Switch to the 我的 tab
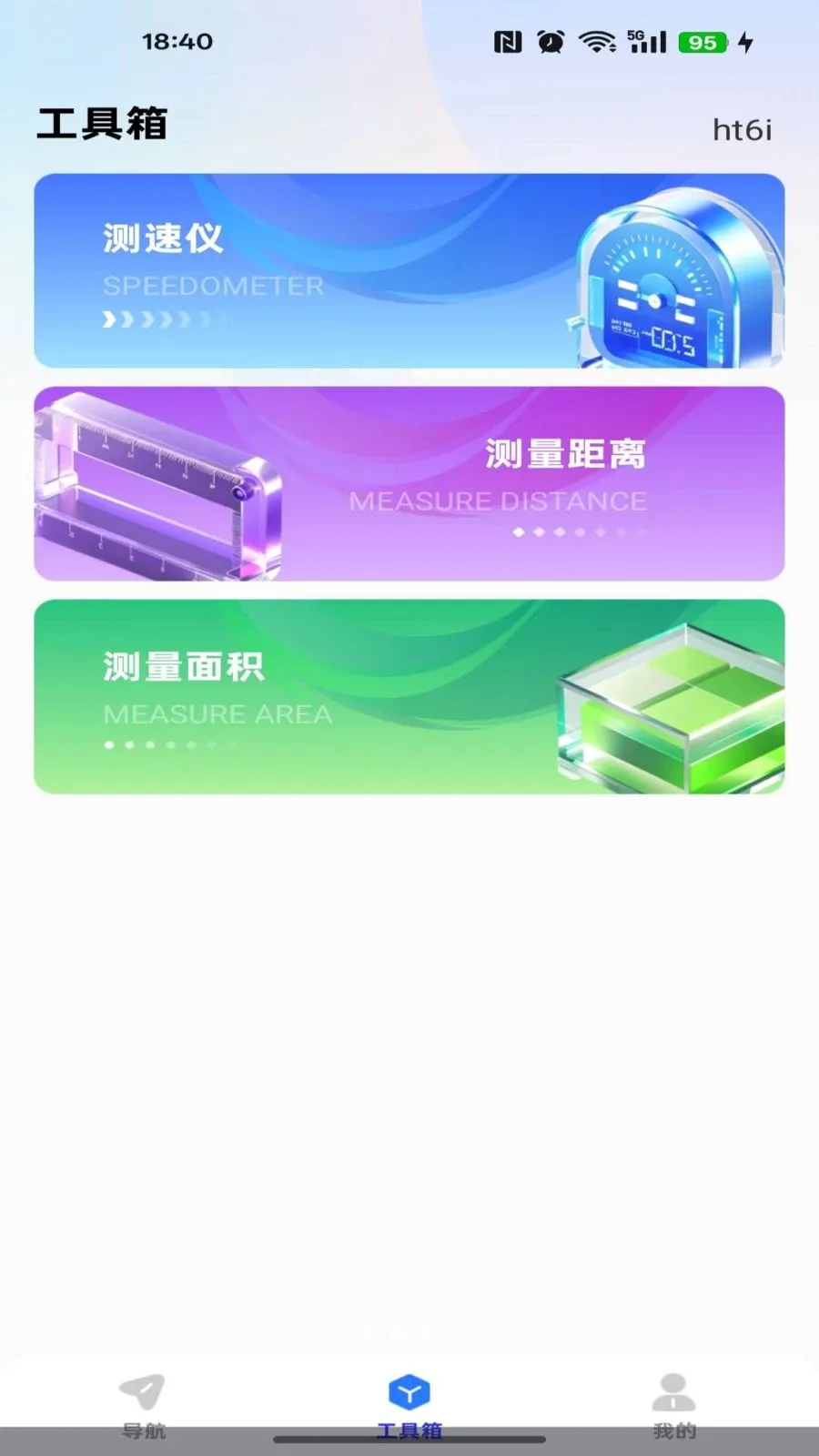This screenshot has width=819, height=1456. 673,1406
